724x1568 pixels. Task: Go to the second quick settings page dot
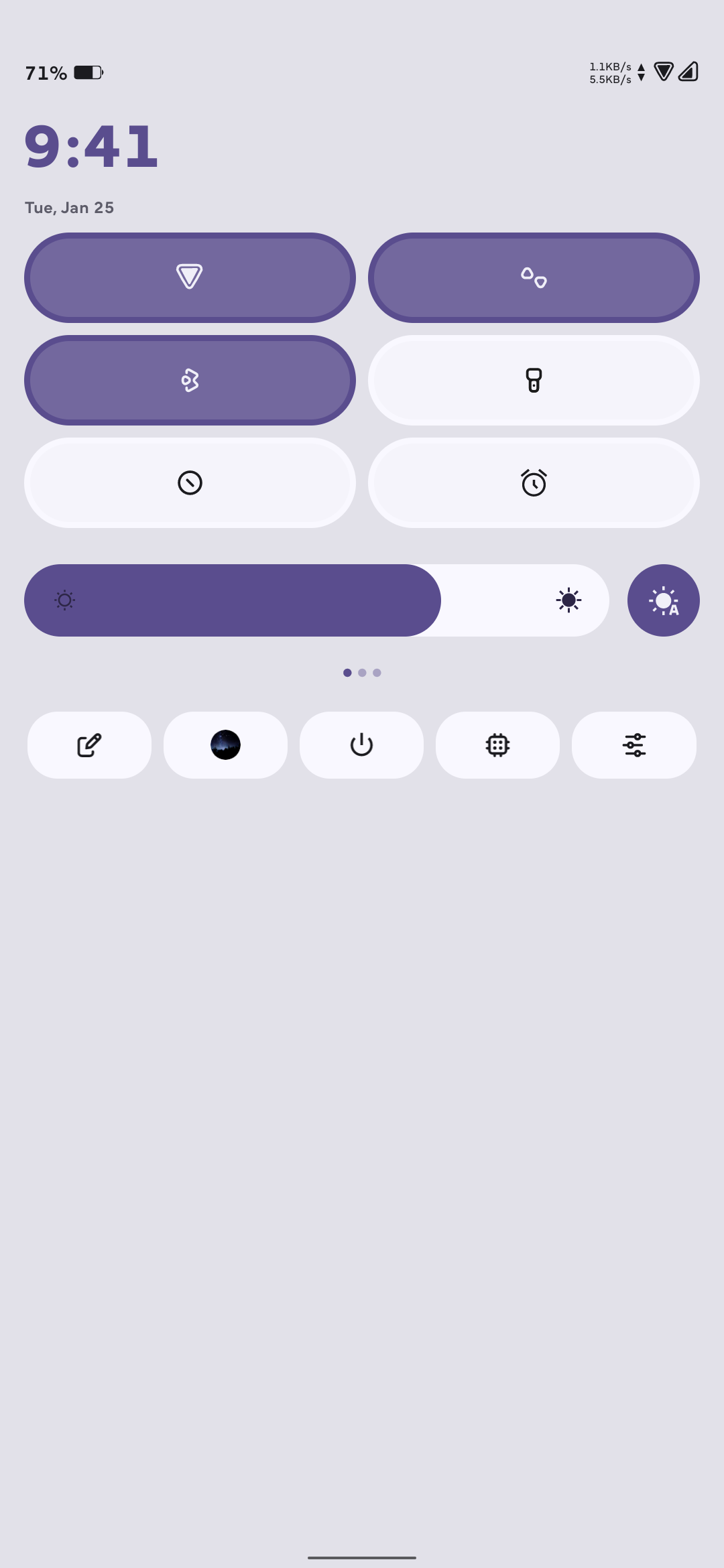362,673
